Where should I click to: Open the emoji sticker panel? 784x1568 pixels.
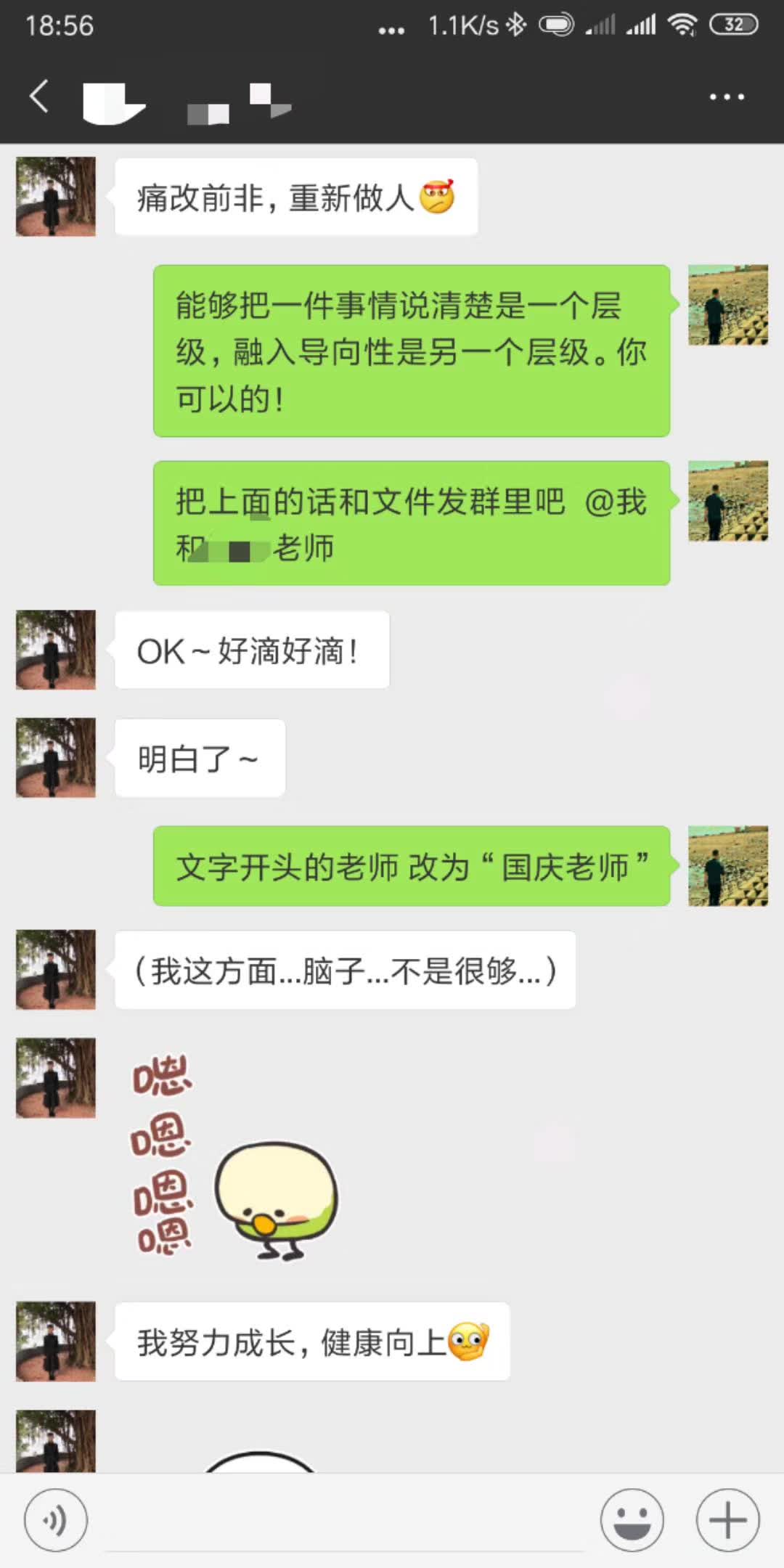[x=632, y=1520]
